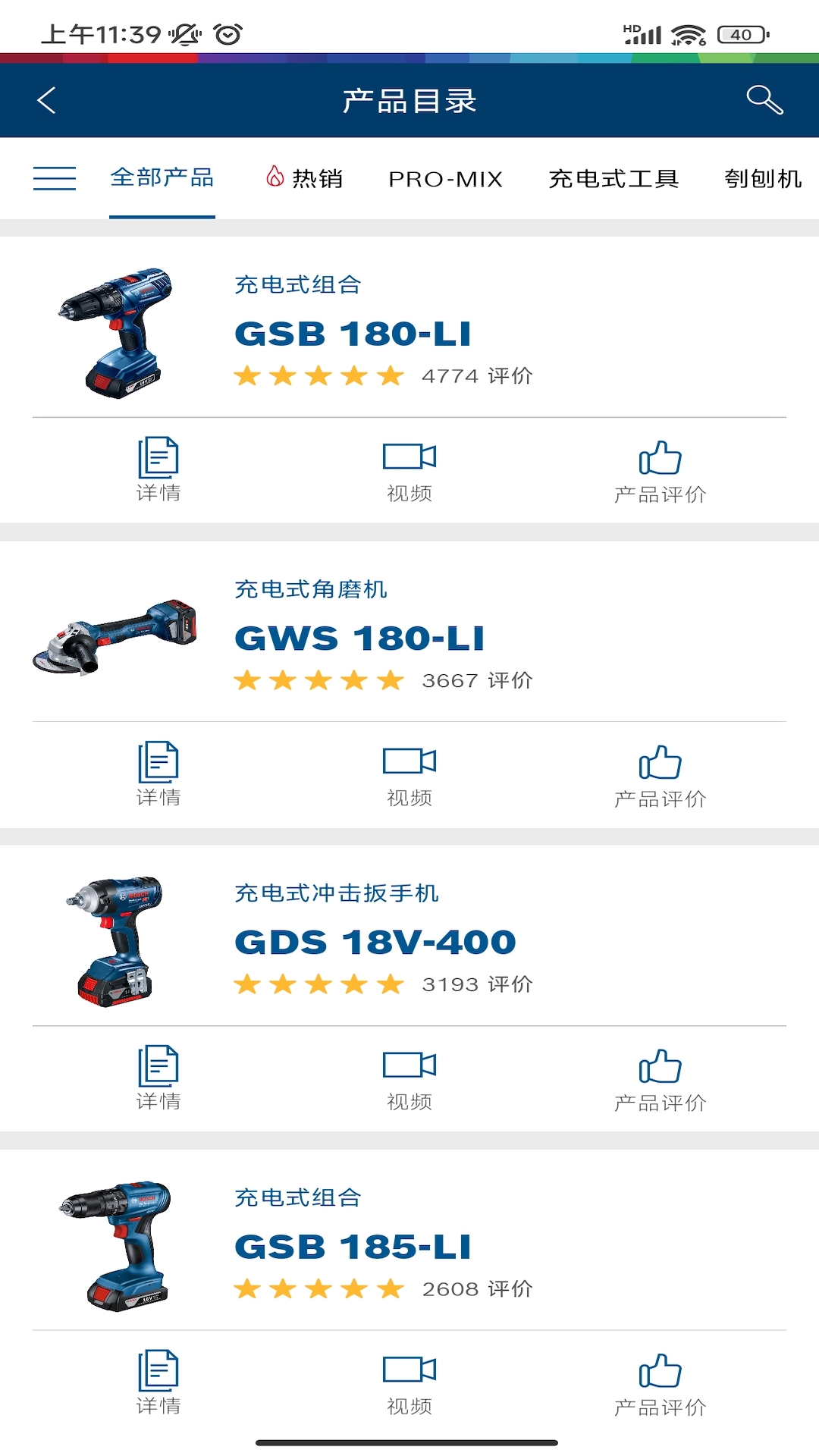Open the product search
This screenshot has height=1456, width=819.
point(764,100)
